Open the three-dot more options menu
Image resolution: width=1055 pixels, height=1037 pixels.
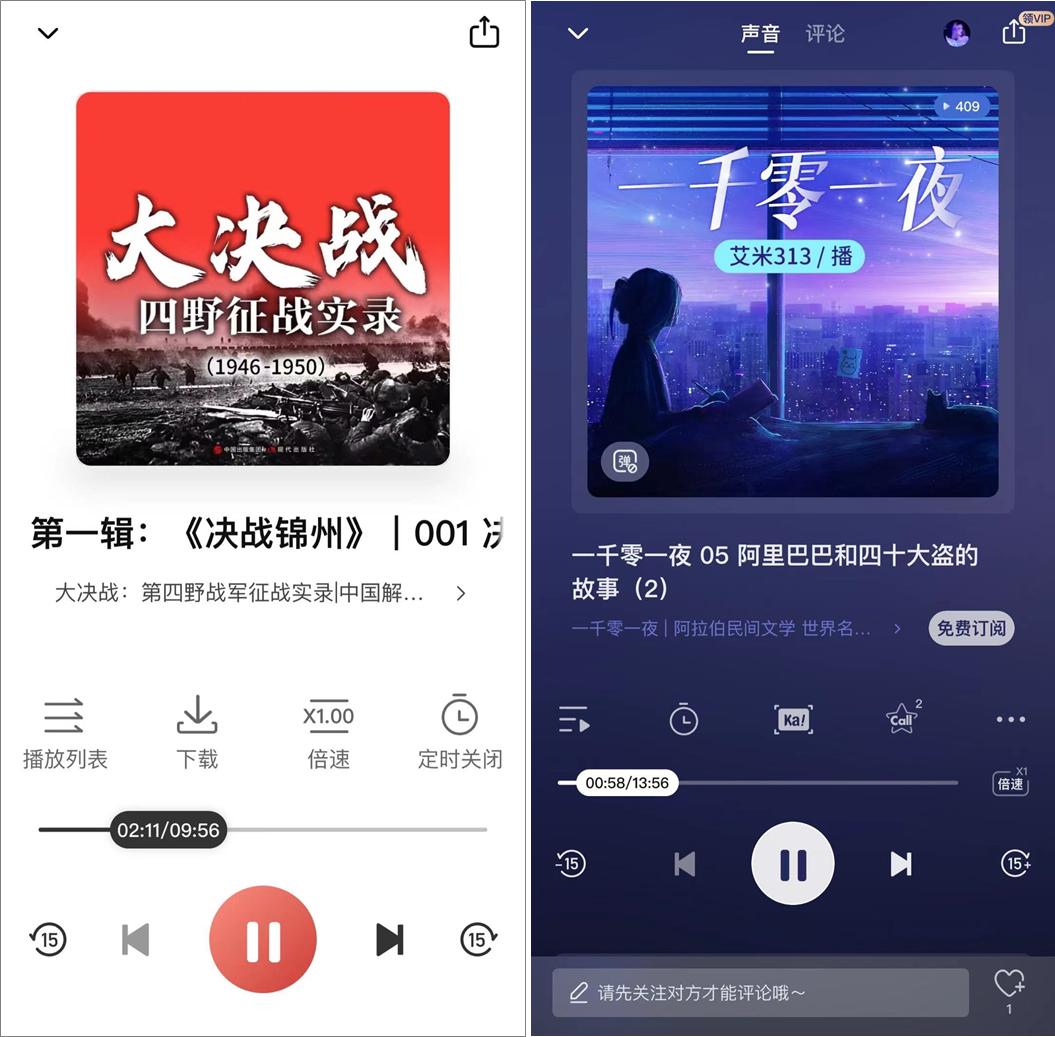(1010, 719)
